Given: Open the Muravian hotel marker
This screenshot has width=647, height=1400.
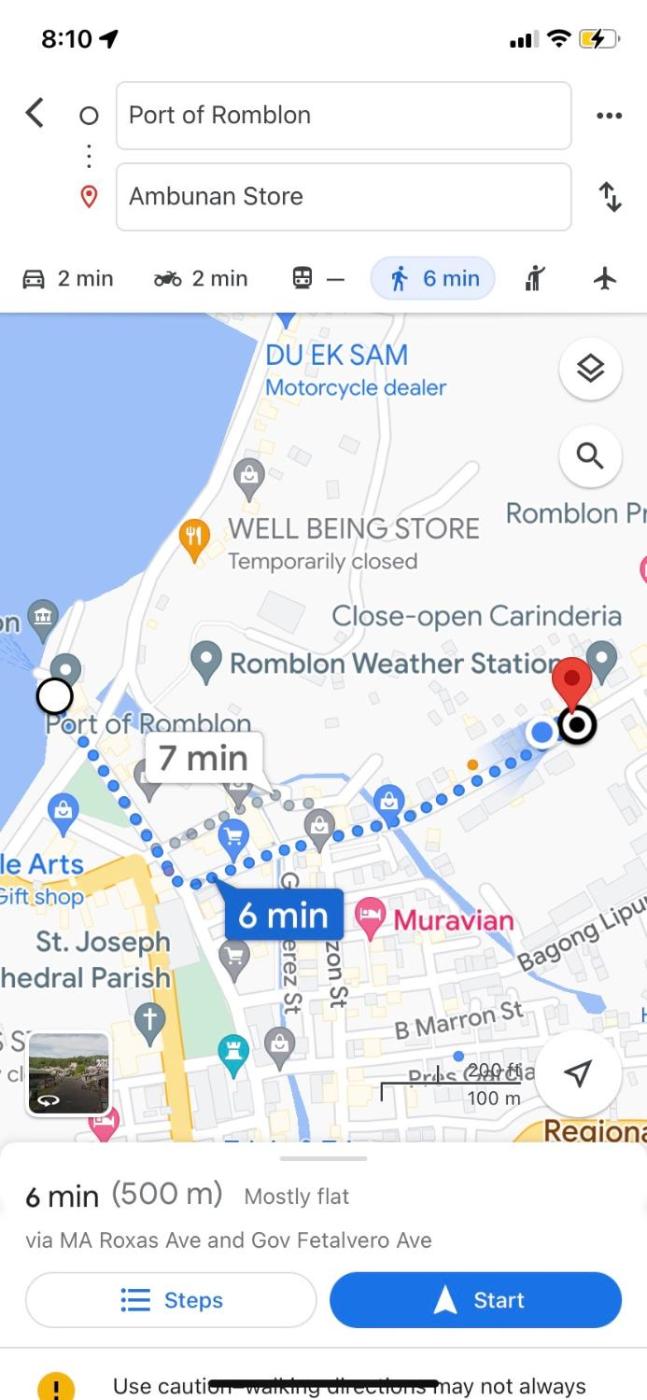Looking at the screenshot, I should 371,916.
